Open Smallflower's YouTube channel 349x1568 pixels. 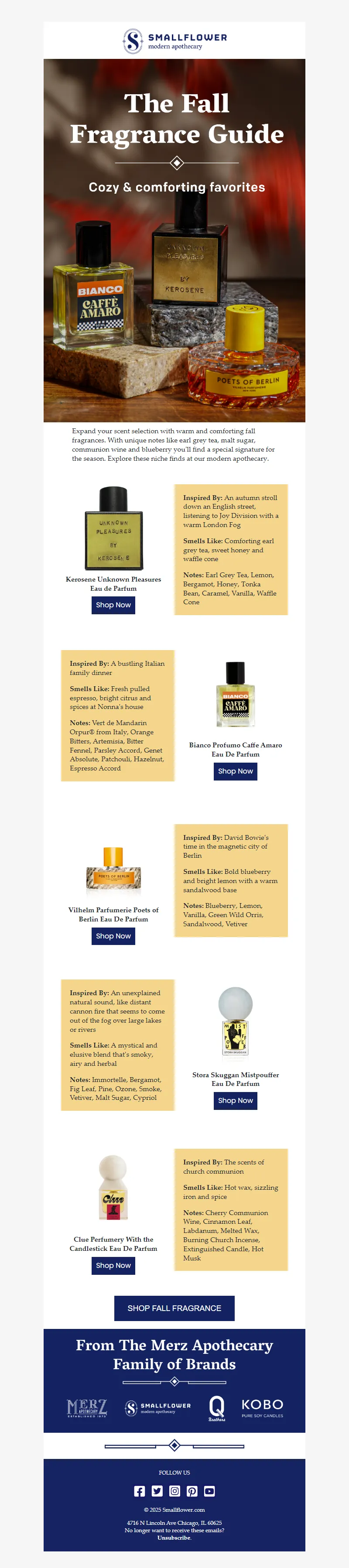click(x=209, y=1491)
